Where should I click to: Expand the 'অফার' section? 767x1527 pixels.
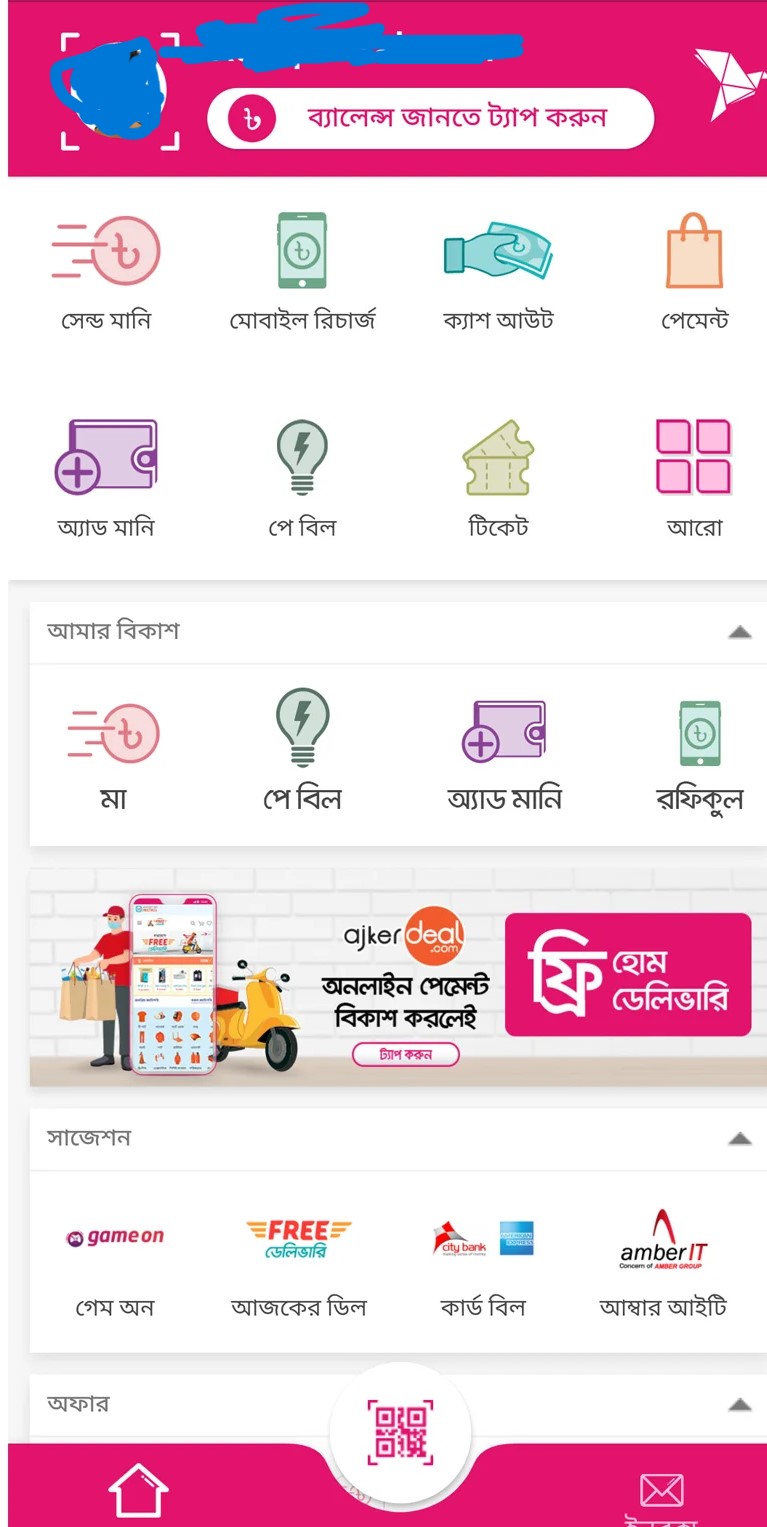point(740,1404)
